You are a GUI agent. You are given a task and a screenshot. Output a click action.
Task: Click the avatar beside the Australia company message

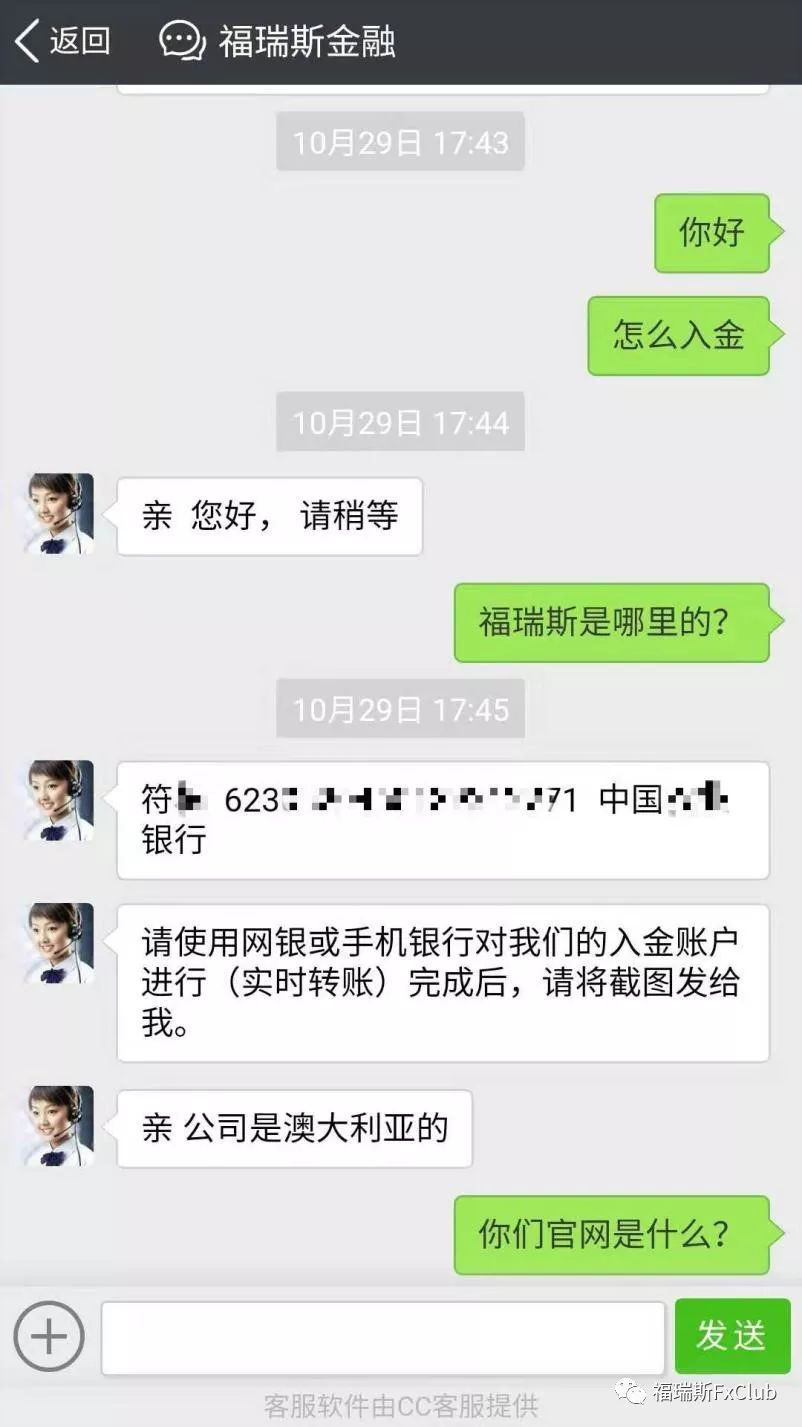pyautogui.click(x=57, y=1123)
